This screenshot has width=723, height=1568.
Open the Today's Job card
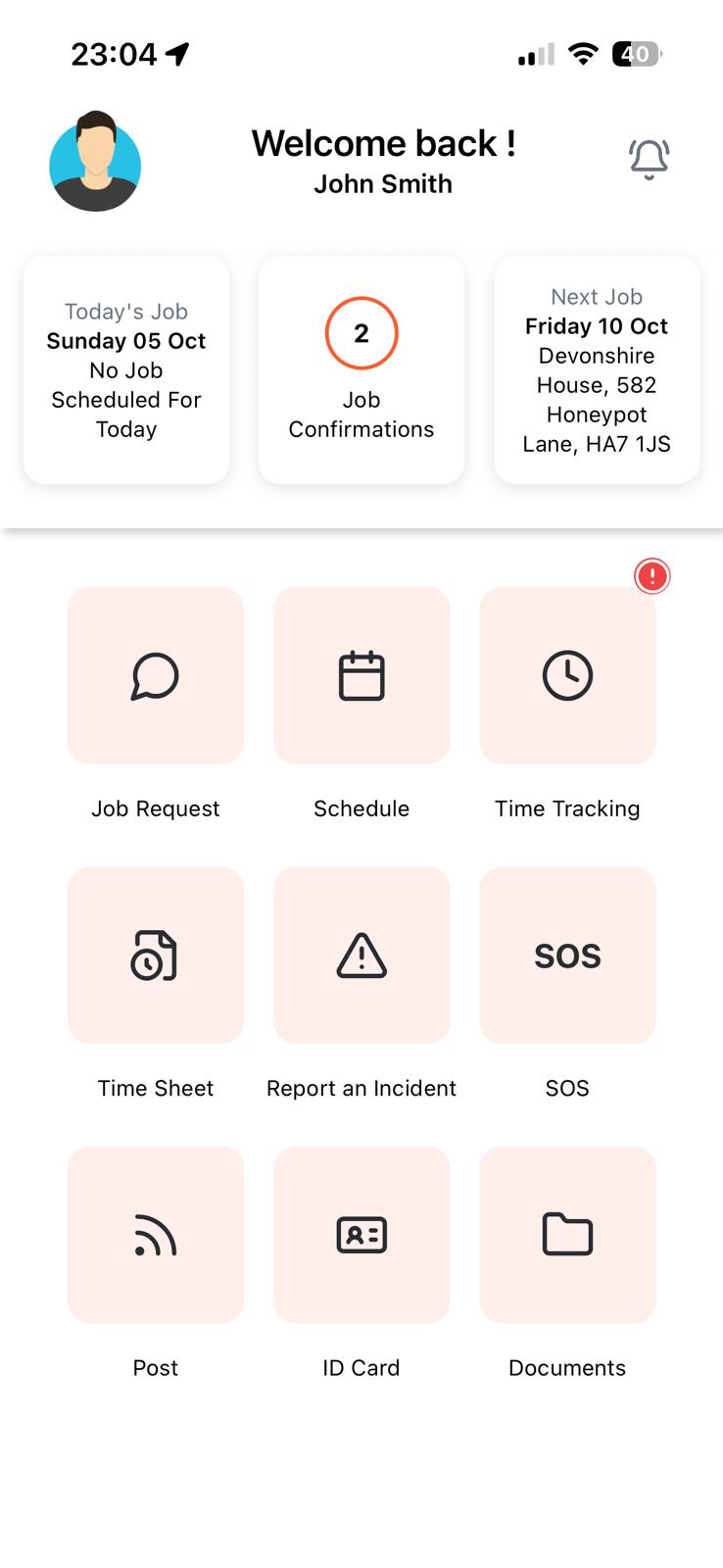pos(126,369)
